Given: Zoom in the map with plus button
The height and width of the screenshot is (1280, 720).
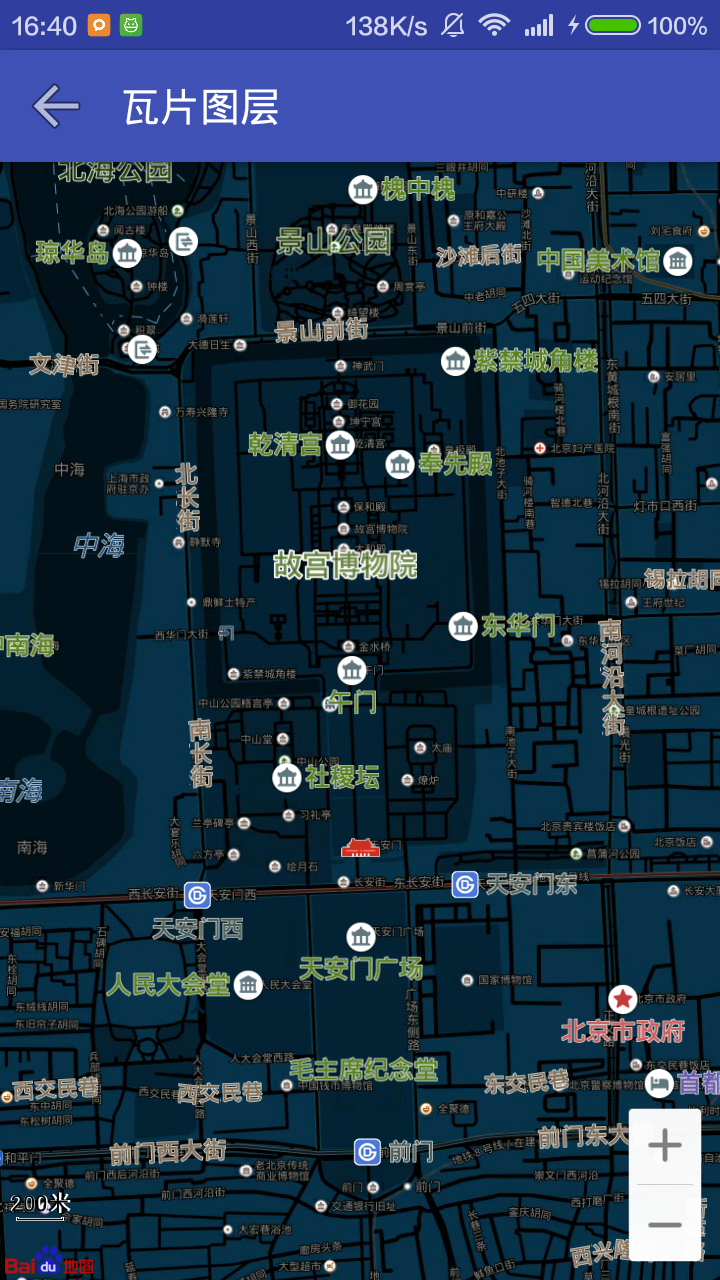Looking at the screenshot, I should click(x=665, y=1146).
